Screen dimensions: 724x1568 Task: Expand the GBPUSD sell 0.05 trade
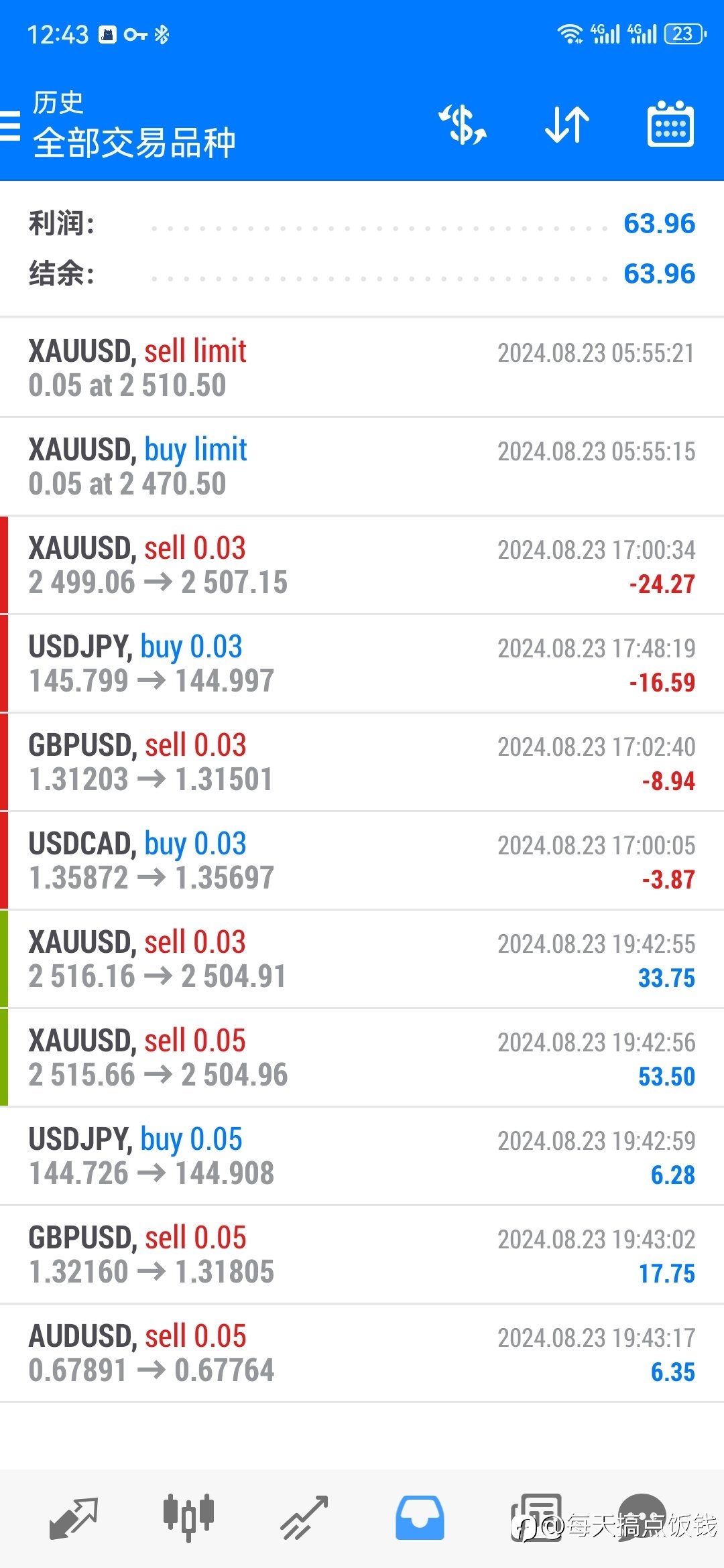click(x=362, y=1254)
